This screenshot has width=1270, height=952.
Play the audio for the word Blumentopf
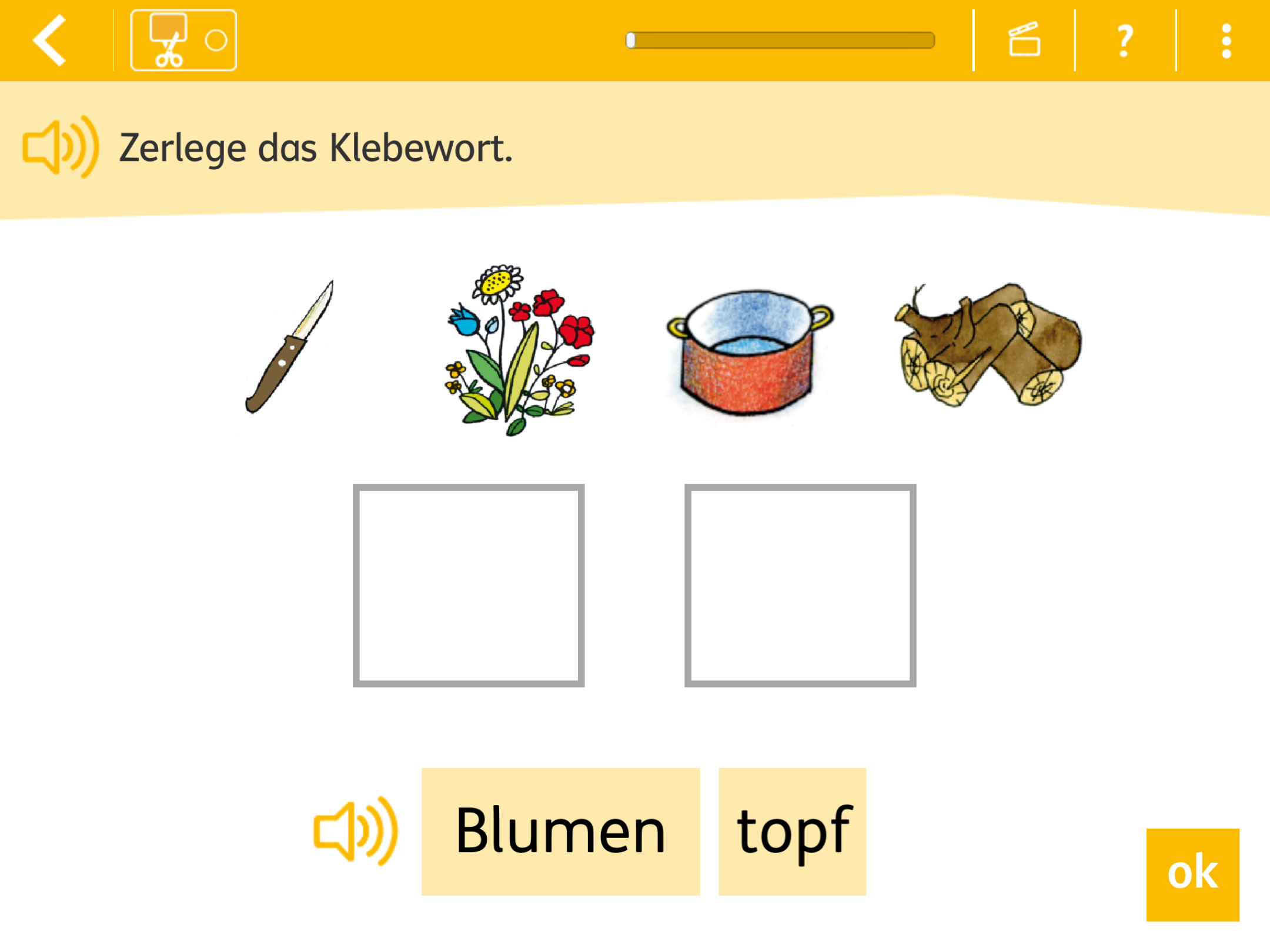point(356,832)
